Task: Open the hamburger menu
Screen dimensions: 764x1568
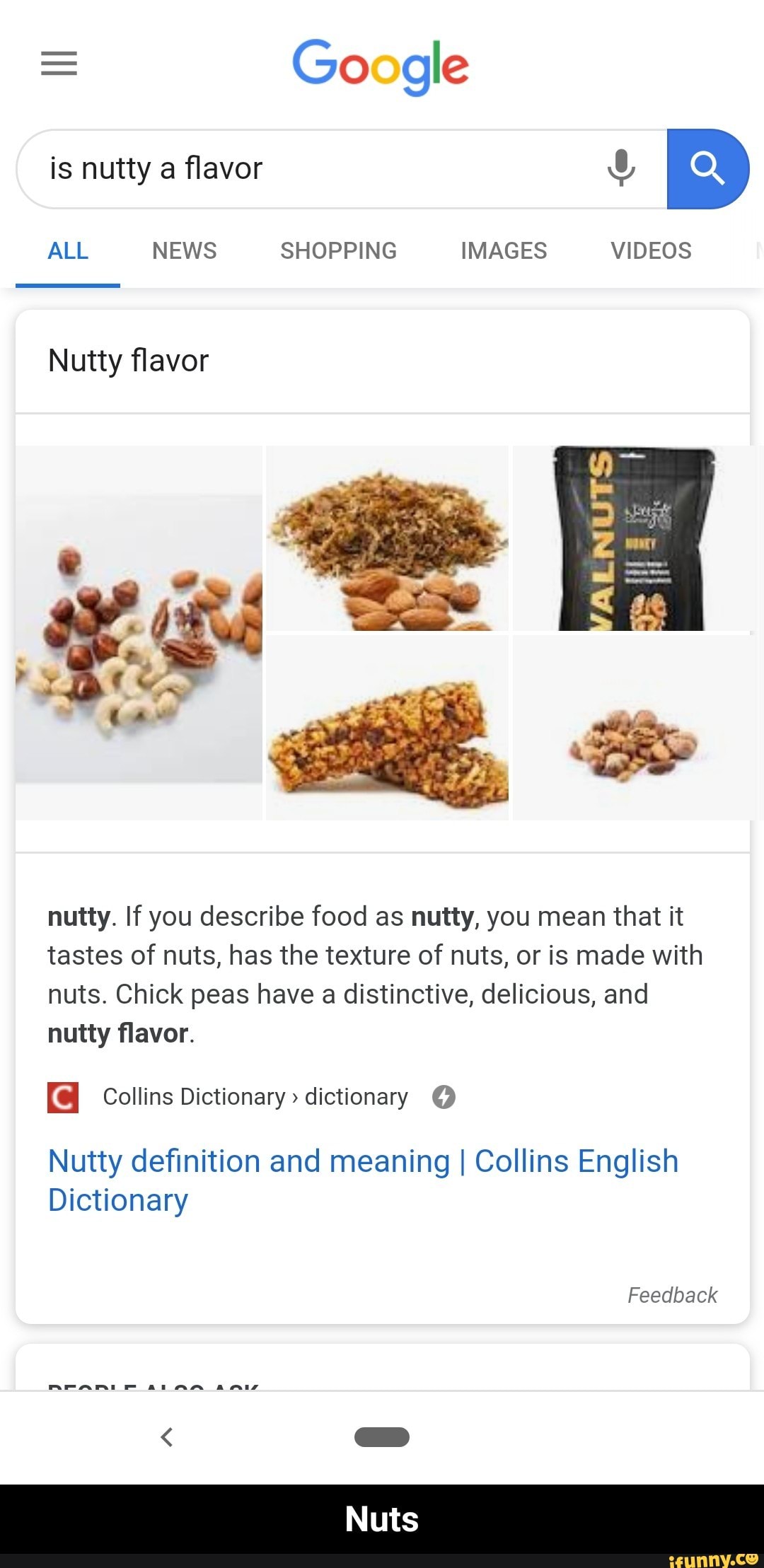Action: [x=59, y=64]
